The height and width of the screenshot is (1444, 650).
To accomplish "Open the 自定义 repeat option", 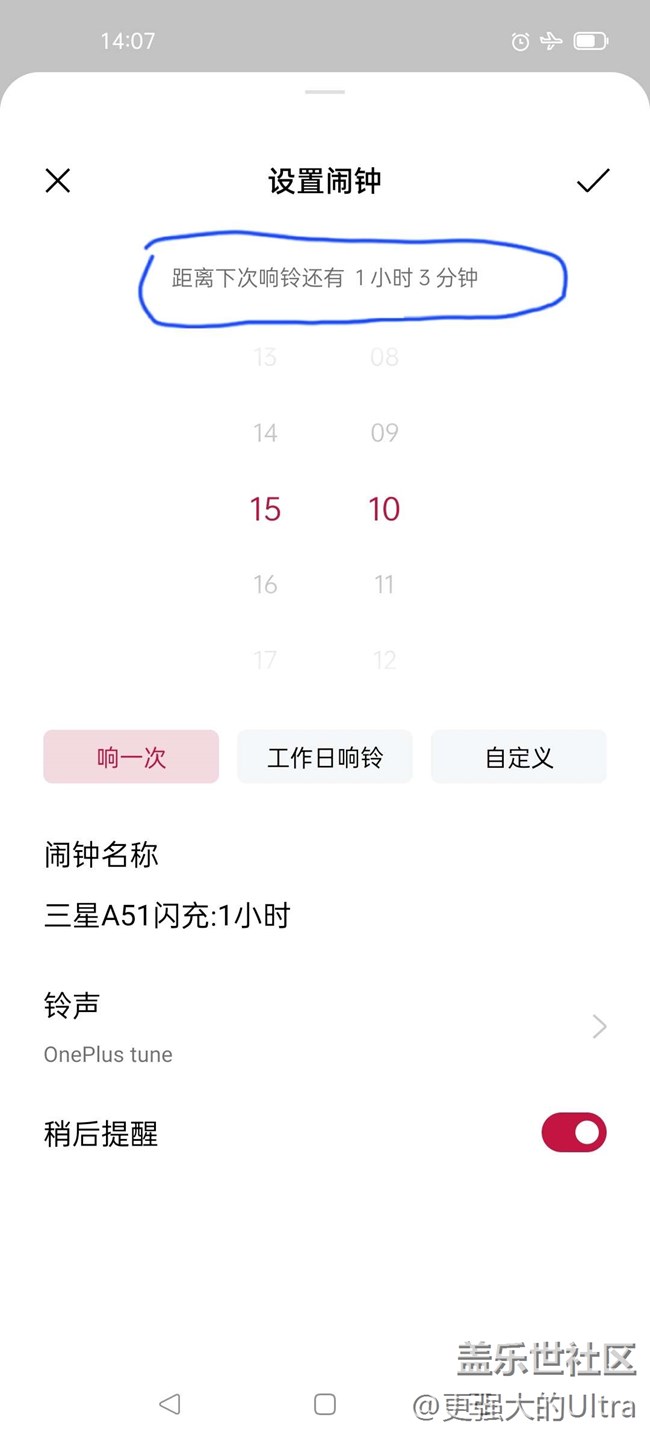I will tap(519, 757).
